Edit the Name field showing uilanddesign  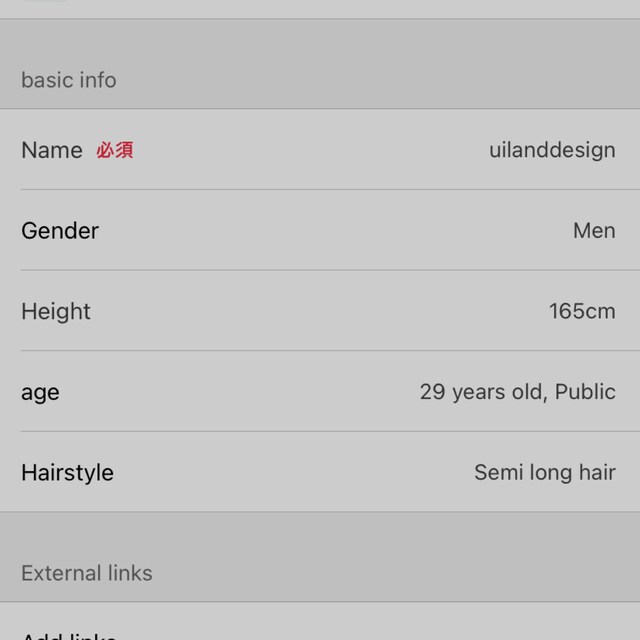click(x=552, y=150)
